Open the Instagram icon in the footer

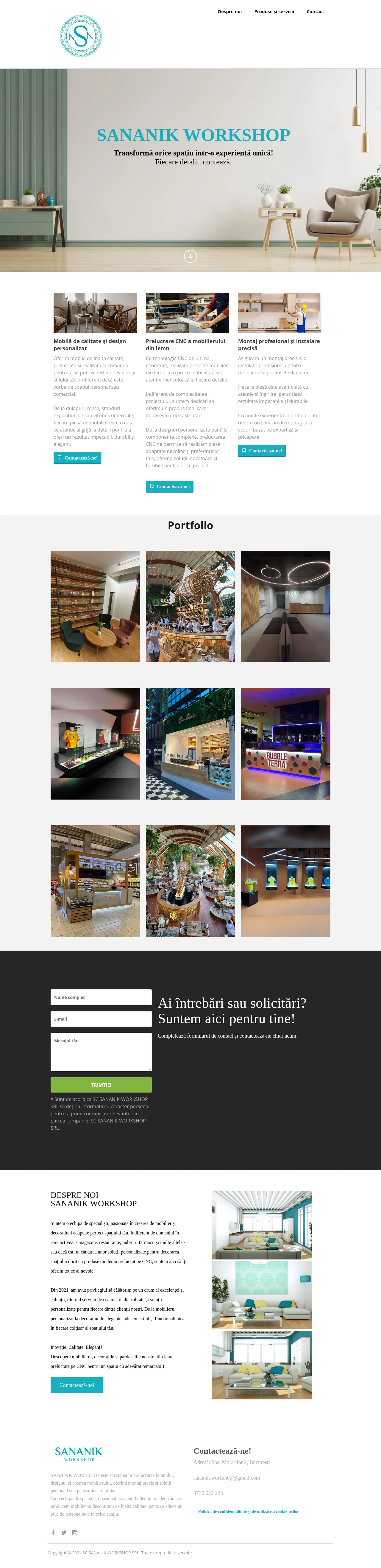[x=75, y=1533]
